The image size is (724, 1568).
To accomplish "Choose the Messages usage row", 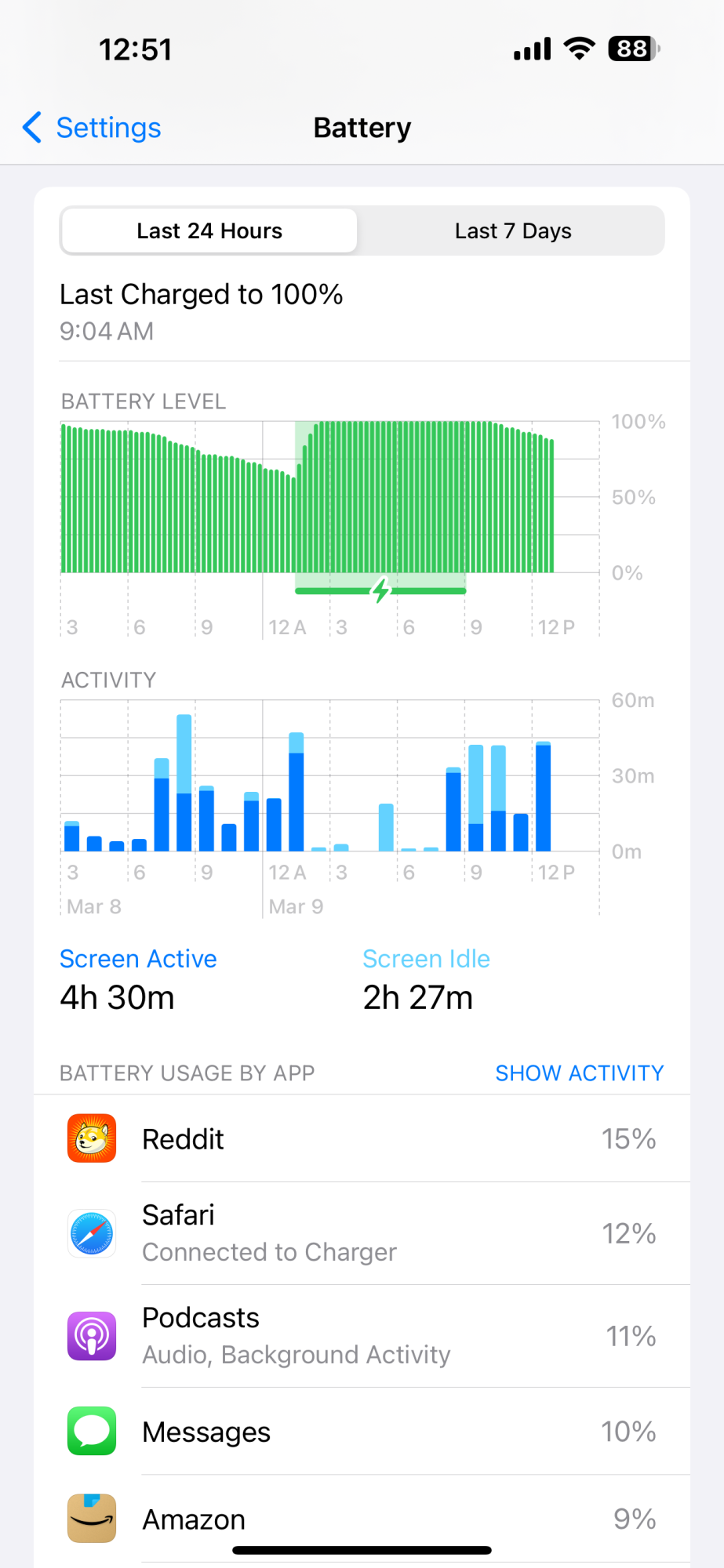I will 362,1432.
